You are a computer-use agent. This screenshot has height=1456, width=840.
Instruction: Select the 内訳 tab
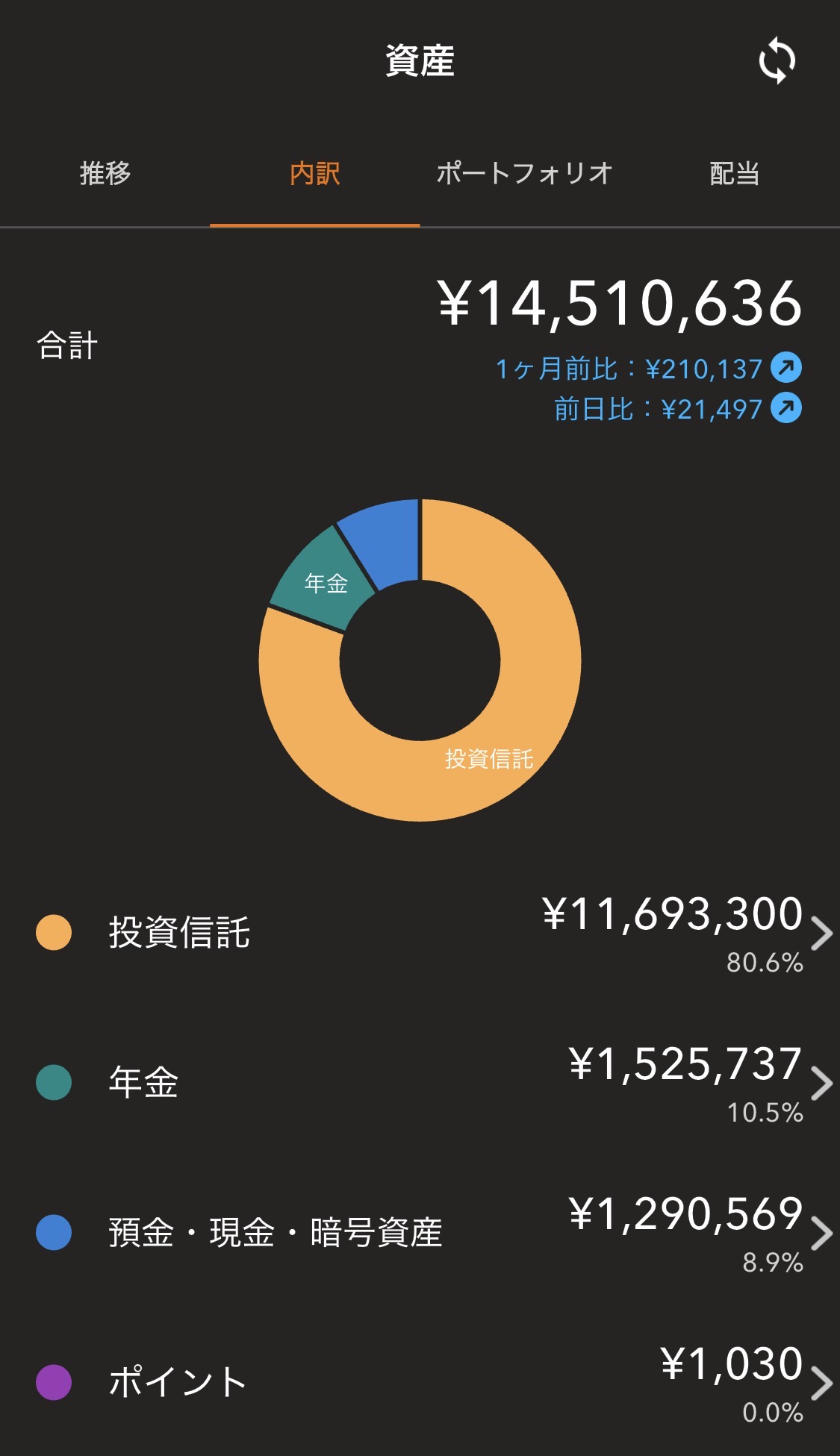tap(314, 174)
